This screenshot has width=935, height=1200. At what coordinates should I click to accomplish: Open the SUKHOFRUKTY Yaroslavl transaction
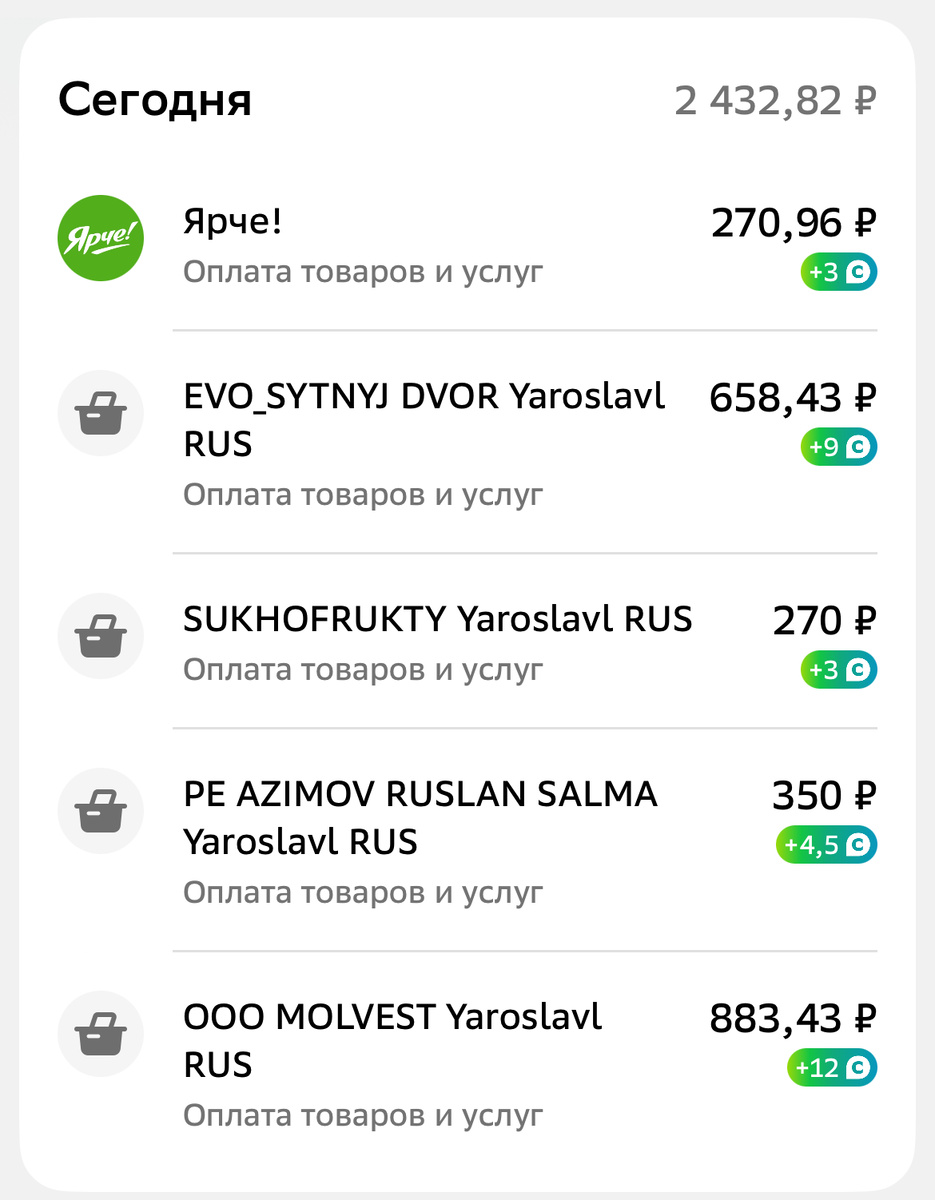click(x=466, y=642)
